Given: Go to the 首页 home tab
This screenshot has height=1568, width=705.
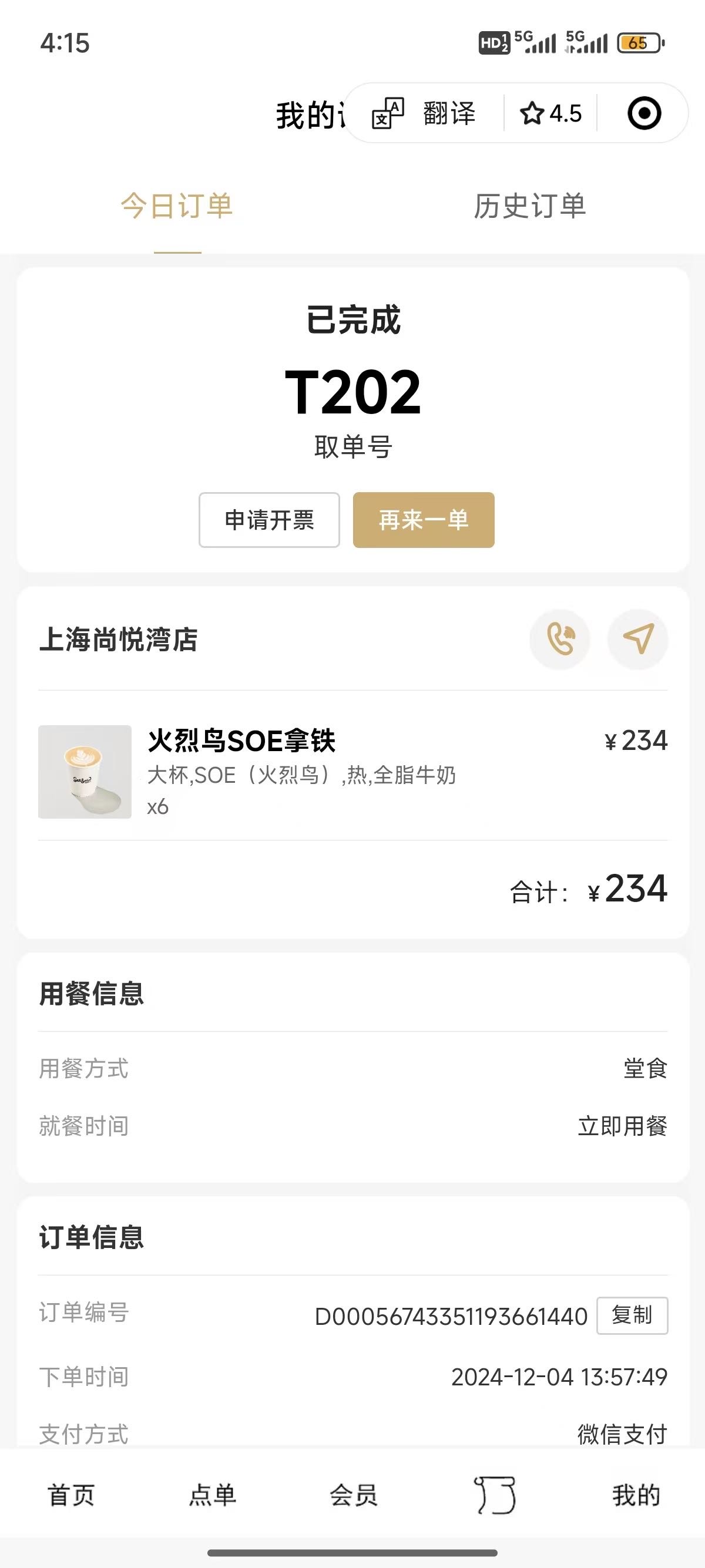Looking at the screenshot, I should [x=71, y=1495].
